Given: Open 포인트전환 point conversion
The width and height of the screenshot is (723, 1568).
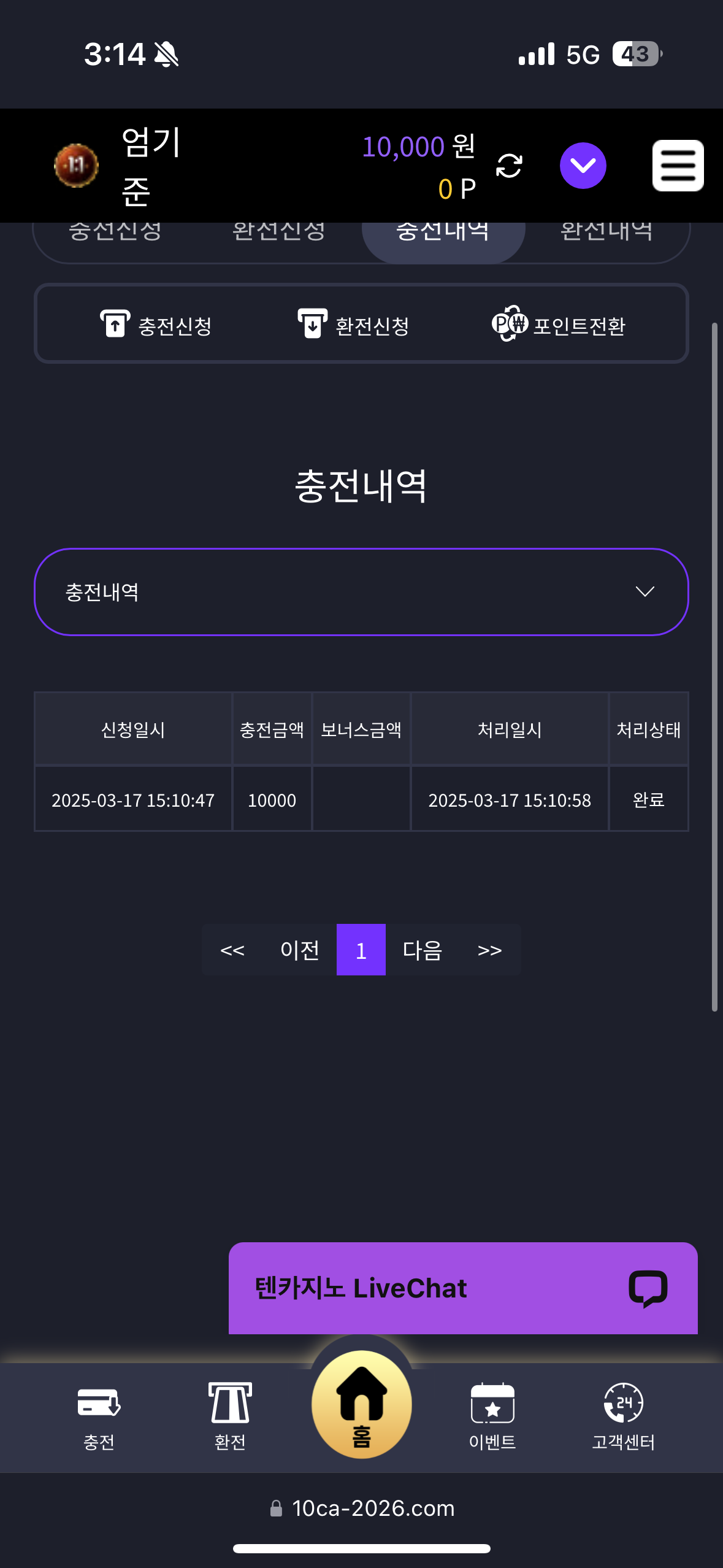Looking at the screenshot, I should click(559, 325).
